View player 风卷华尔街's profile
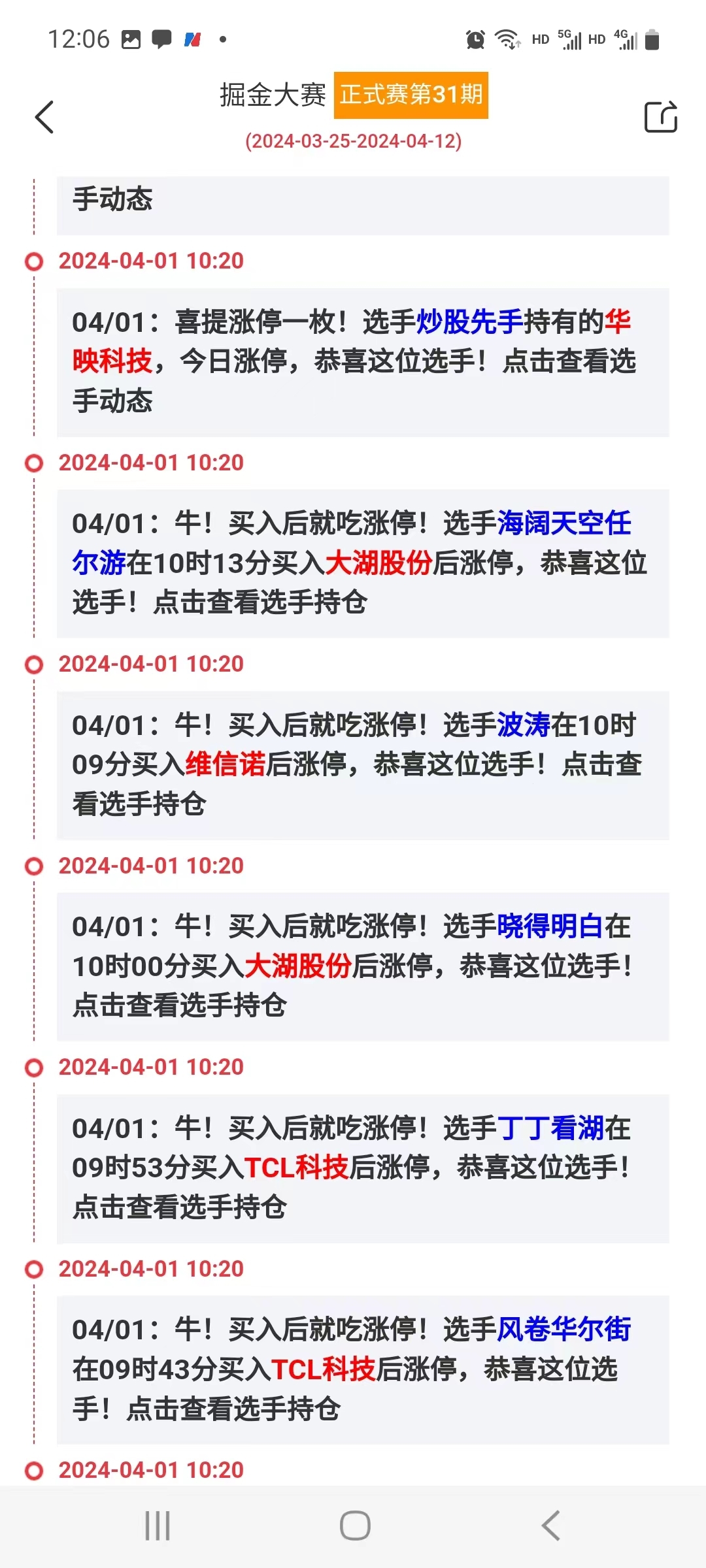Screen dimensions: 706x1568 point(563,1330)
